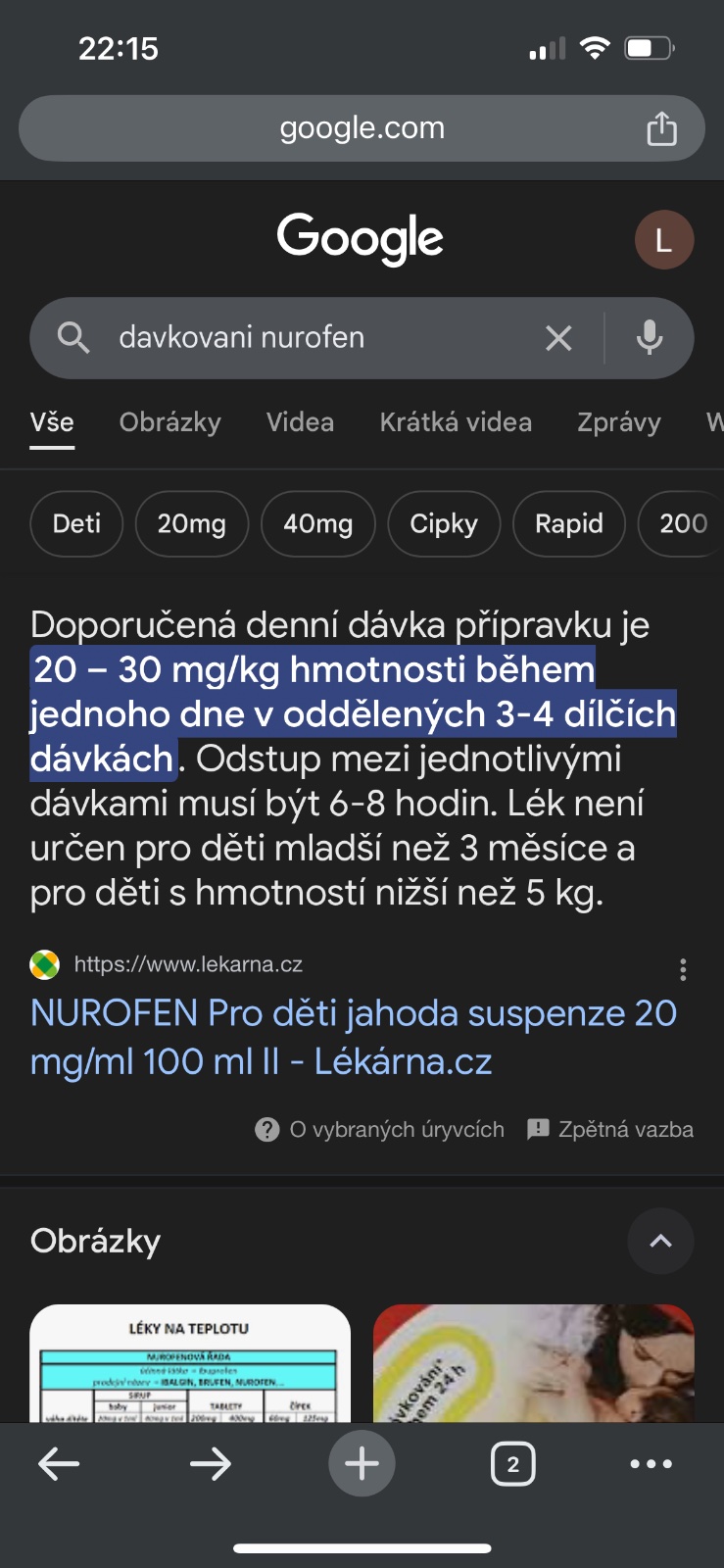
Task: Collapse the Obrázky section
Action: point(660,1241)
